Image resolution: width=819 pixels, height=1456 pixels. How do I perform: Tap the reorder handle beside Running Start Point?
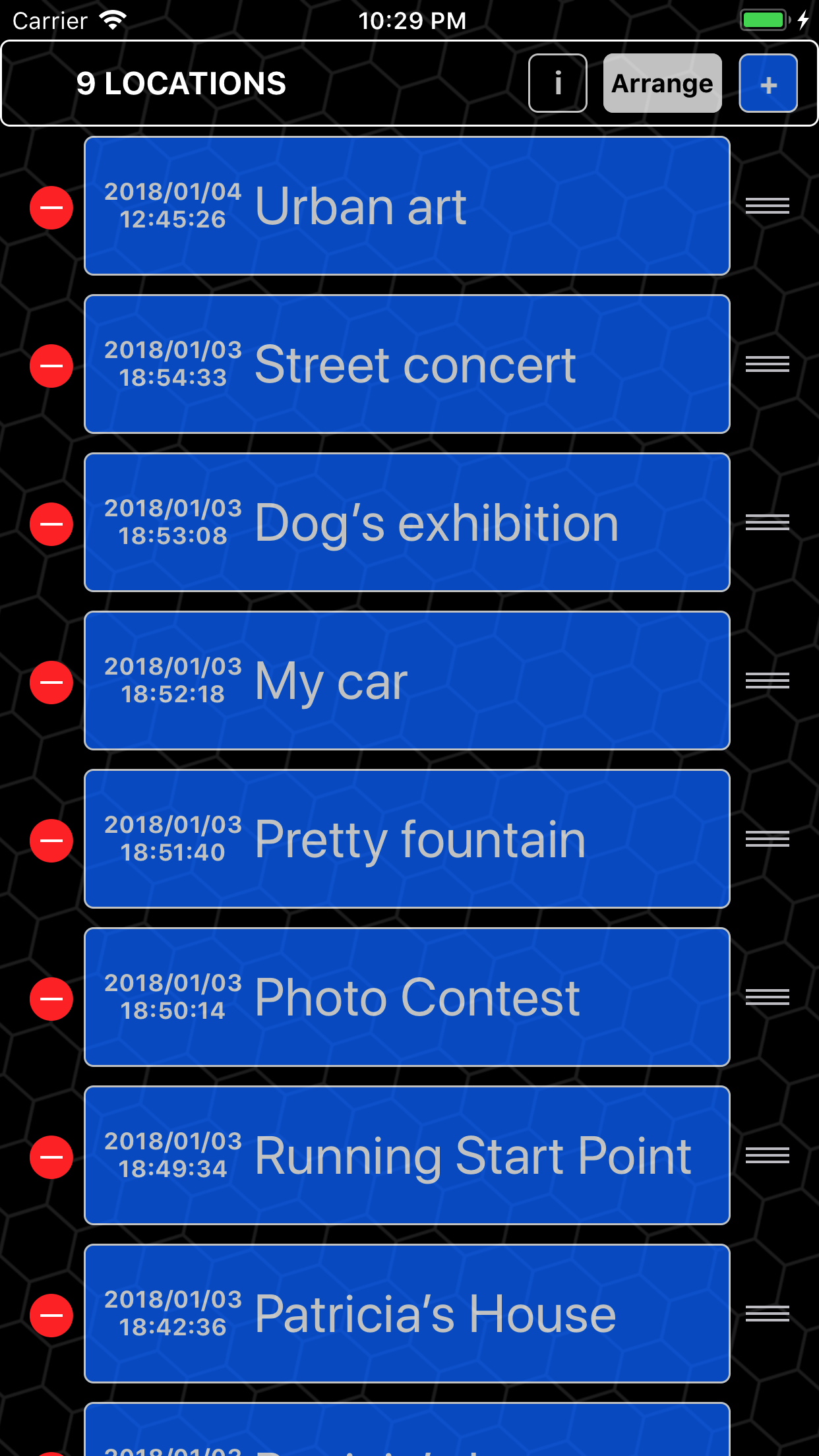click(x=768, y=1156)
